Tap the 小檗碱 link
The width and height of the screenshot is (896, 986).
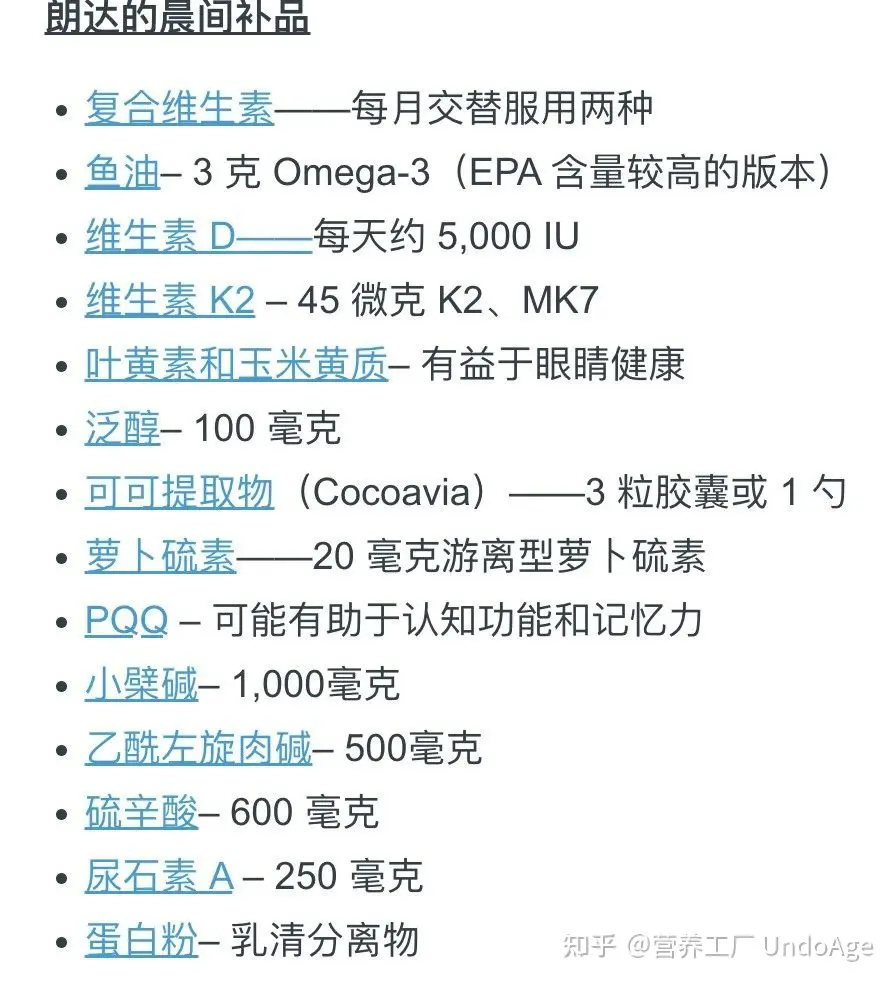141,685
